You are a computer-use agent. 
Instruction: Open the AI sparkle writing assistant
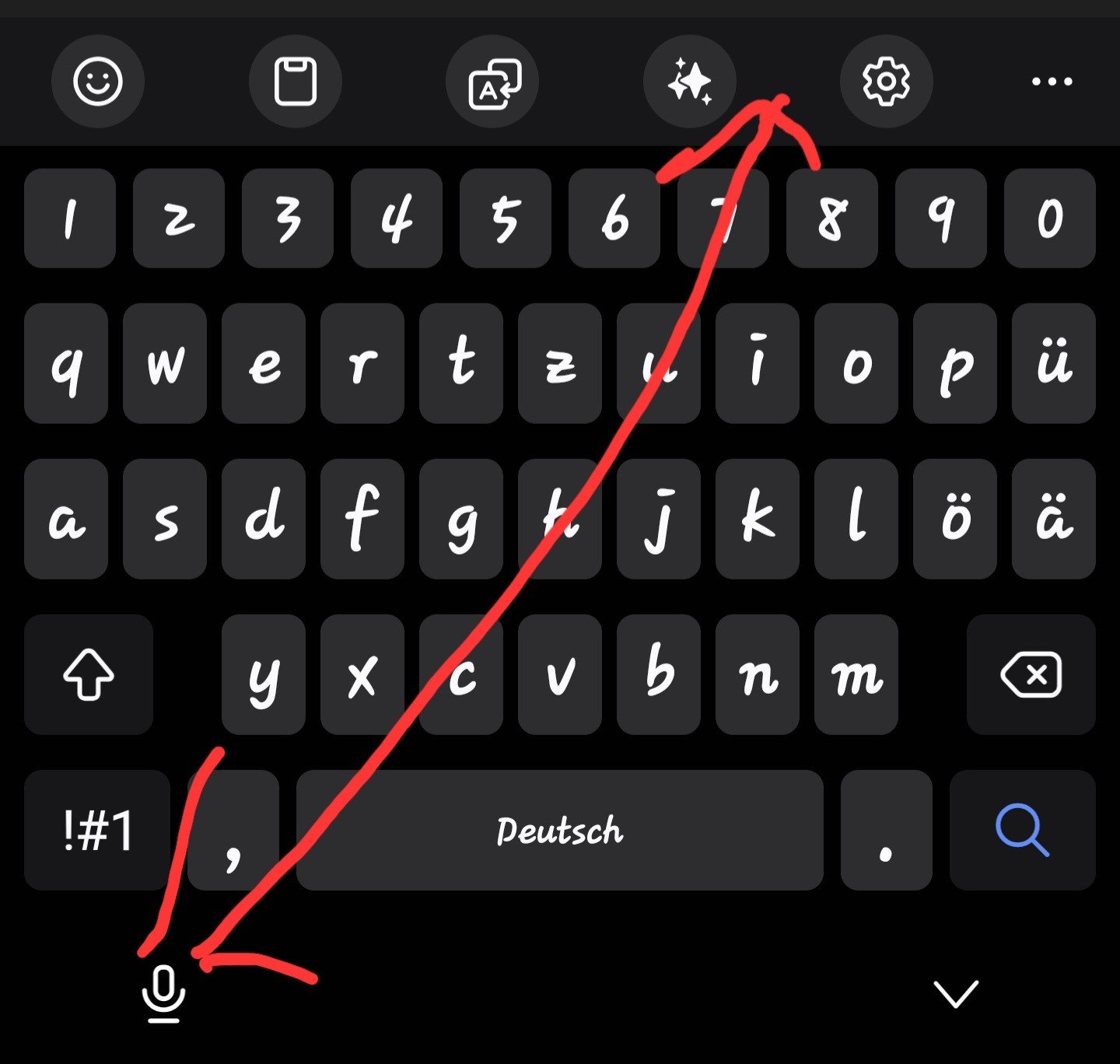pyautogui.click(x=689, y=81)
